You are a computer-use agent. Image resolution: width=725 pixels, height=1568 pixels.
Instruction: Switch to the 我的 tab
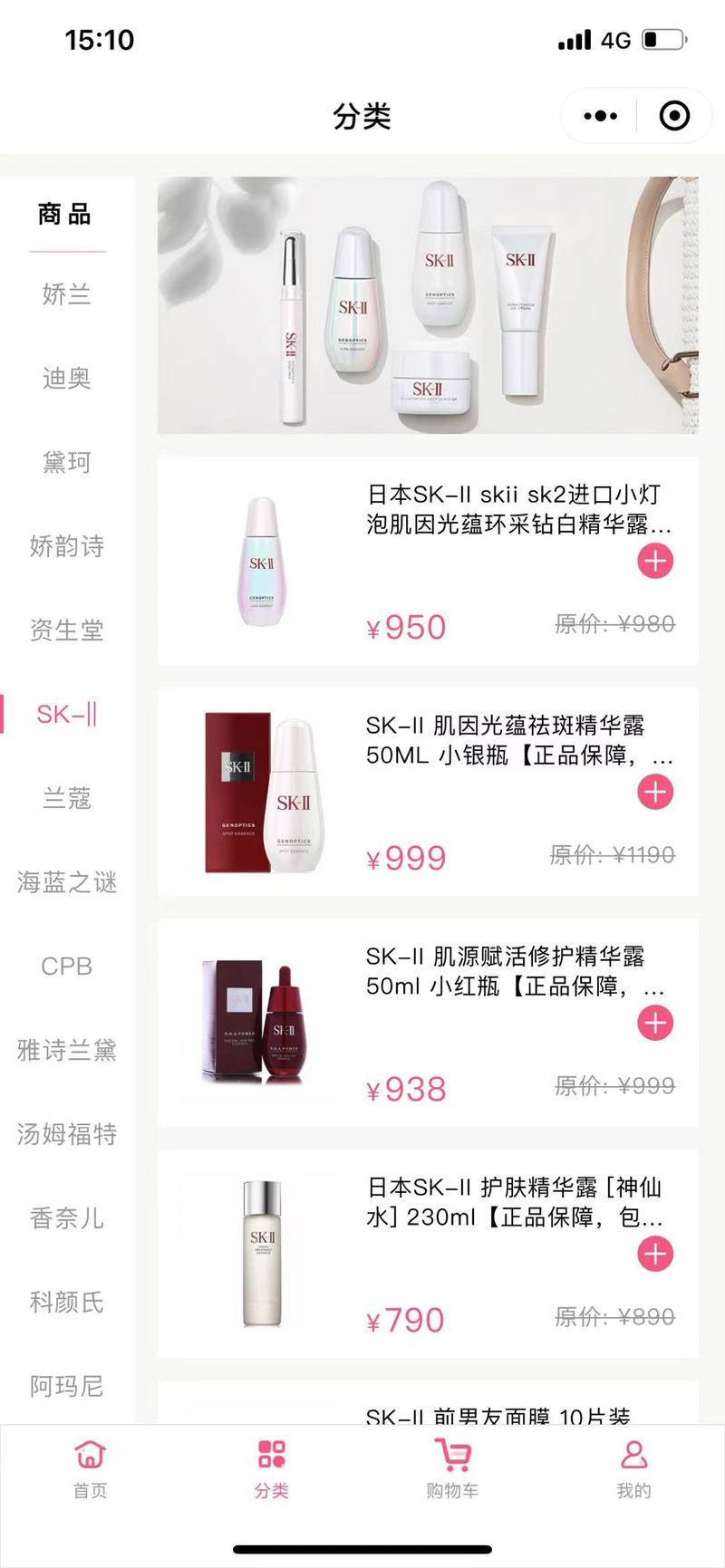coord(633,1469)
